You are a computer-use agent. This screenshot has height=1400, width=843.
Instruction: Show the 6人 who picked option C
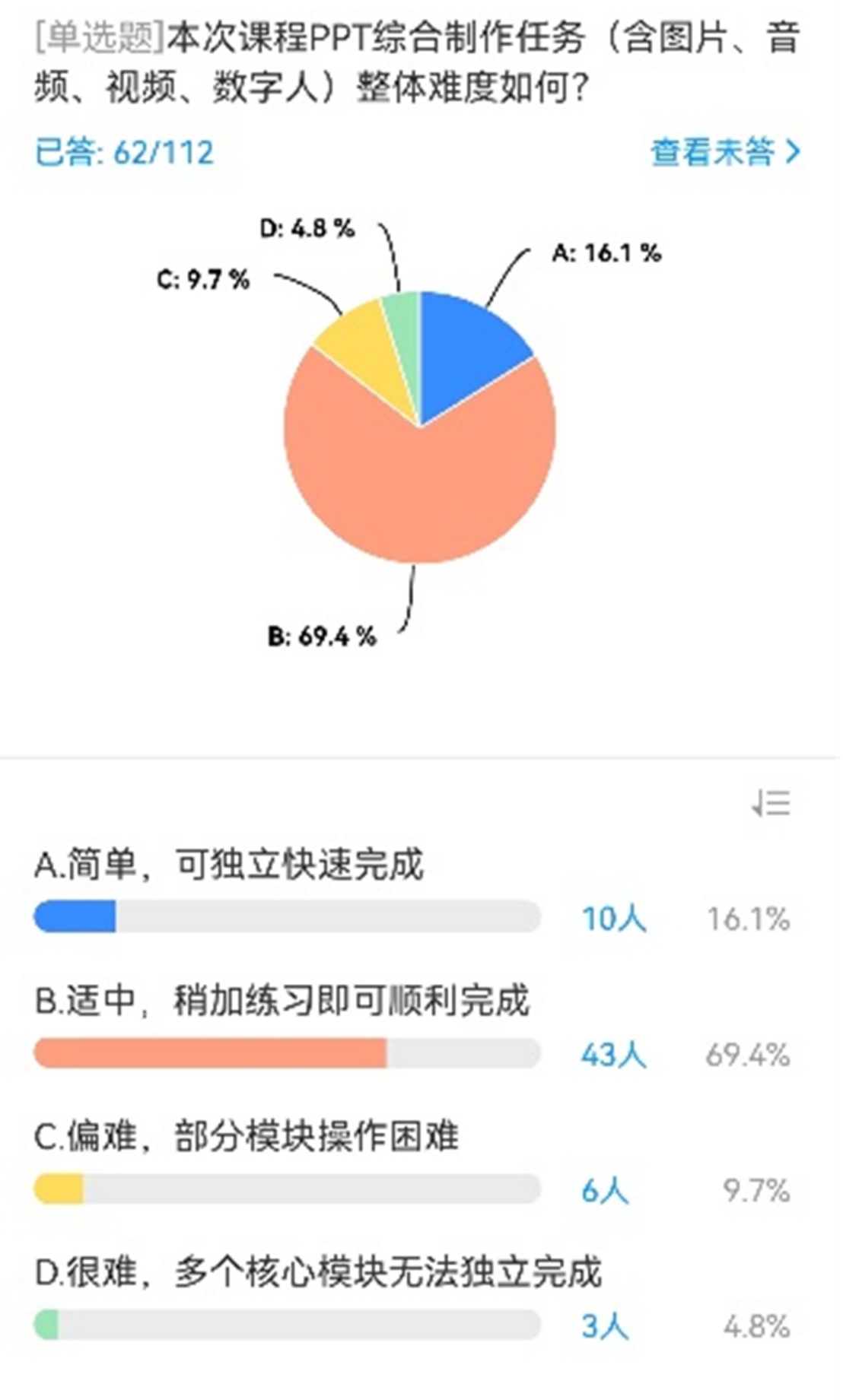(x=605, y=1190)
